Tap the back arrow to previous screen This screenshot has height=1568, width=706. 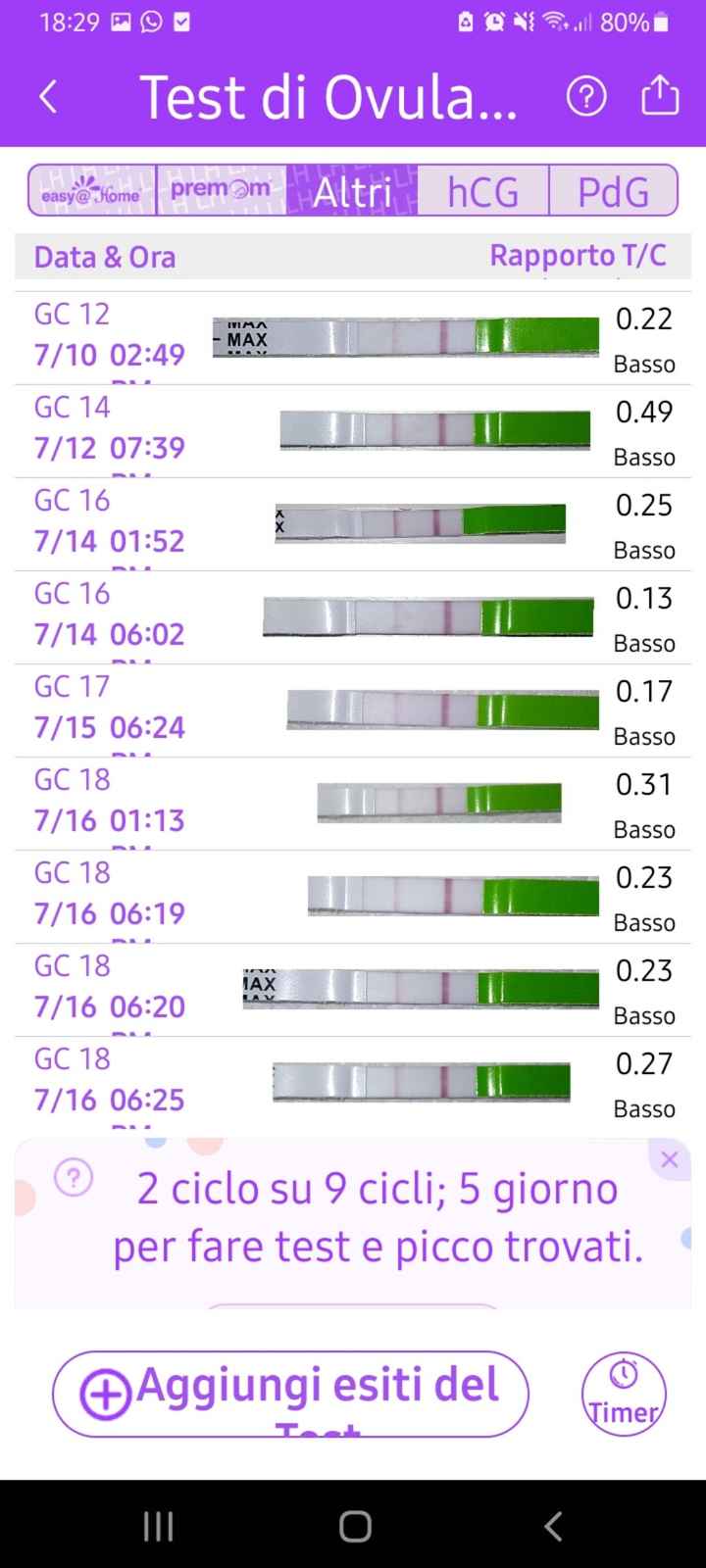(x=48, y=96)
